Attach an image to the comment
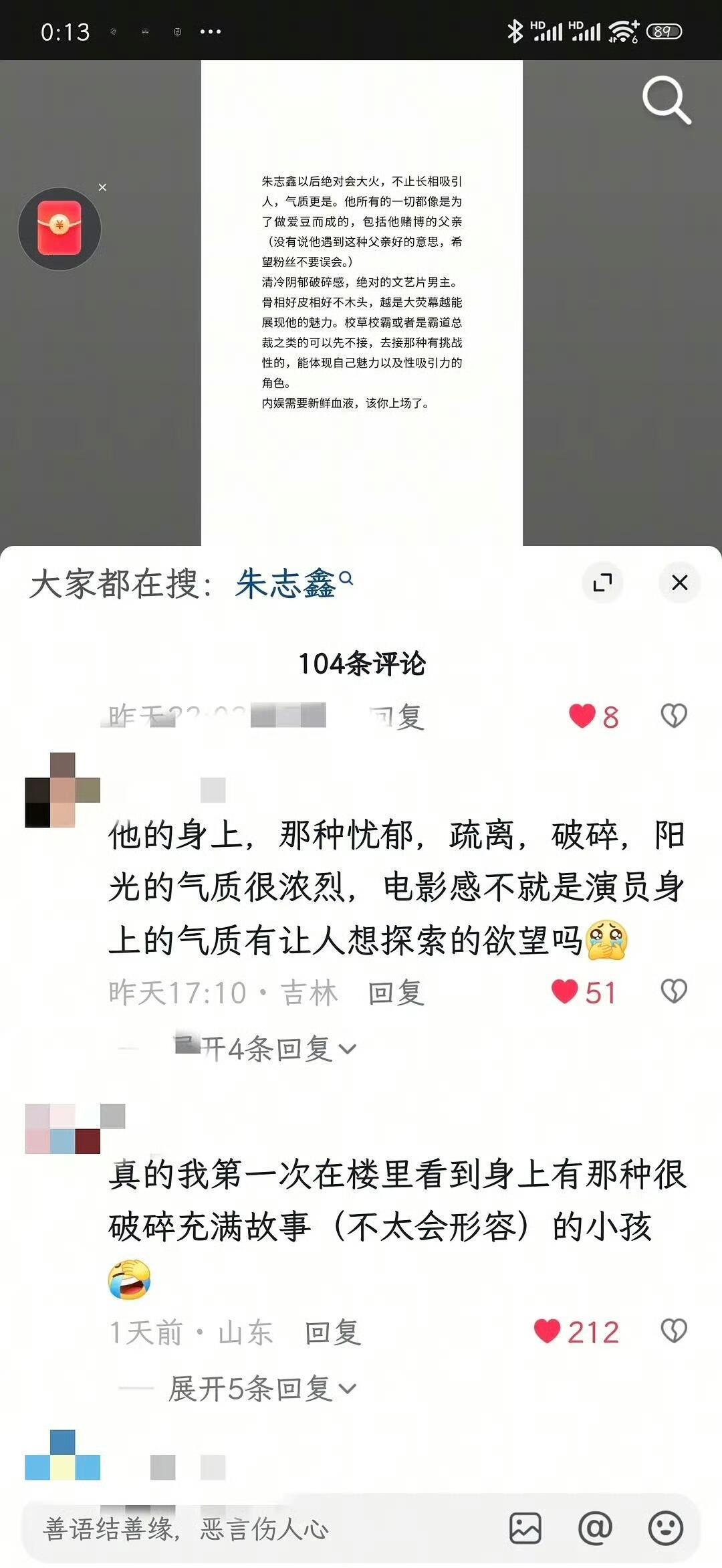Image resolution: width=722 pixels, height=1568 pixels. [525, 1529]
